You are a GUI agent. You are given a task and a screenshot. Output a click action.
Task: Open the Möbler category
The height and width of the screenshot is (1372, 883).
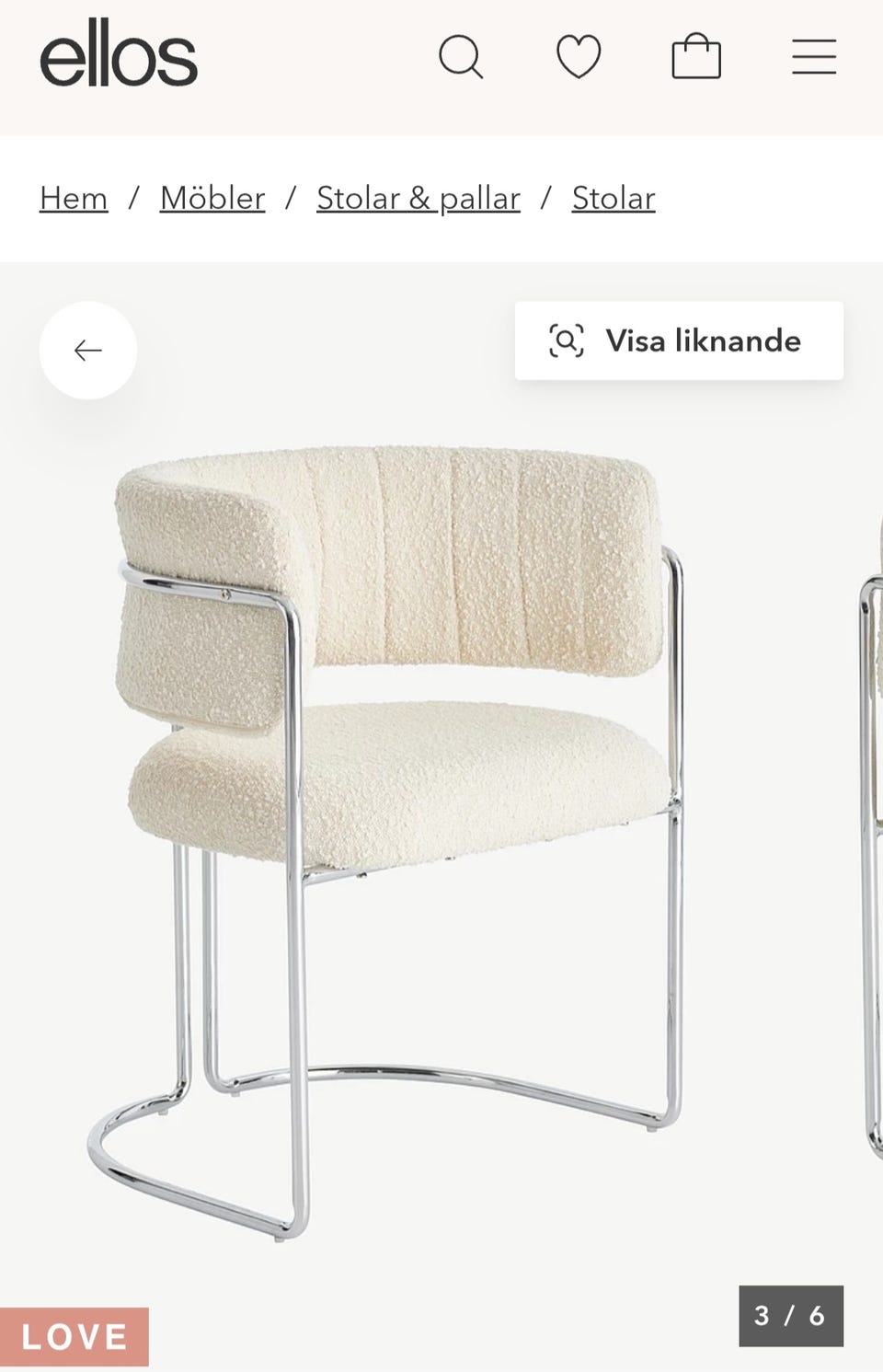212,198
